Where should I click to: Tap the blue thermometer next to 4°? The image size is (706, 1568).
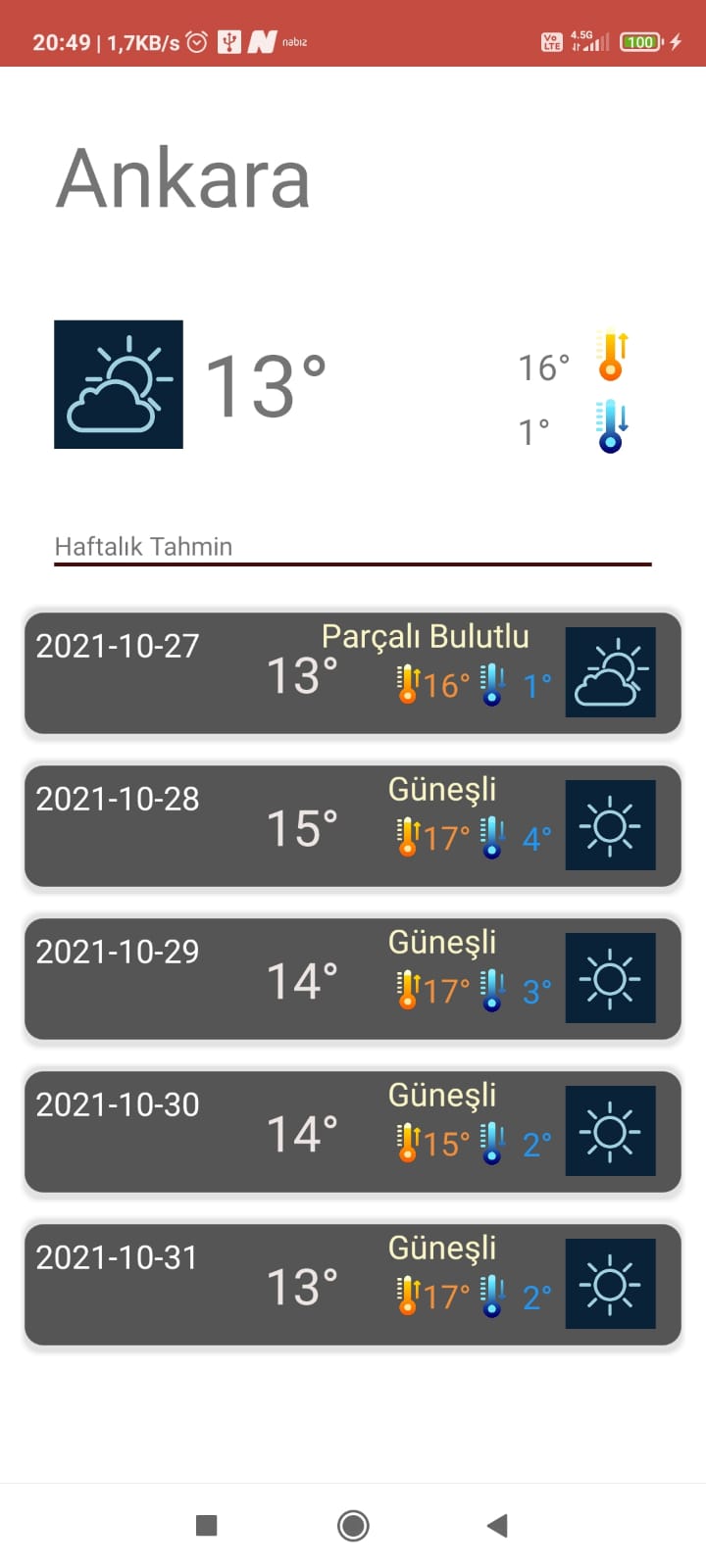tap(491, 834)
